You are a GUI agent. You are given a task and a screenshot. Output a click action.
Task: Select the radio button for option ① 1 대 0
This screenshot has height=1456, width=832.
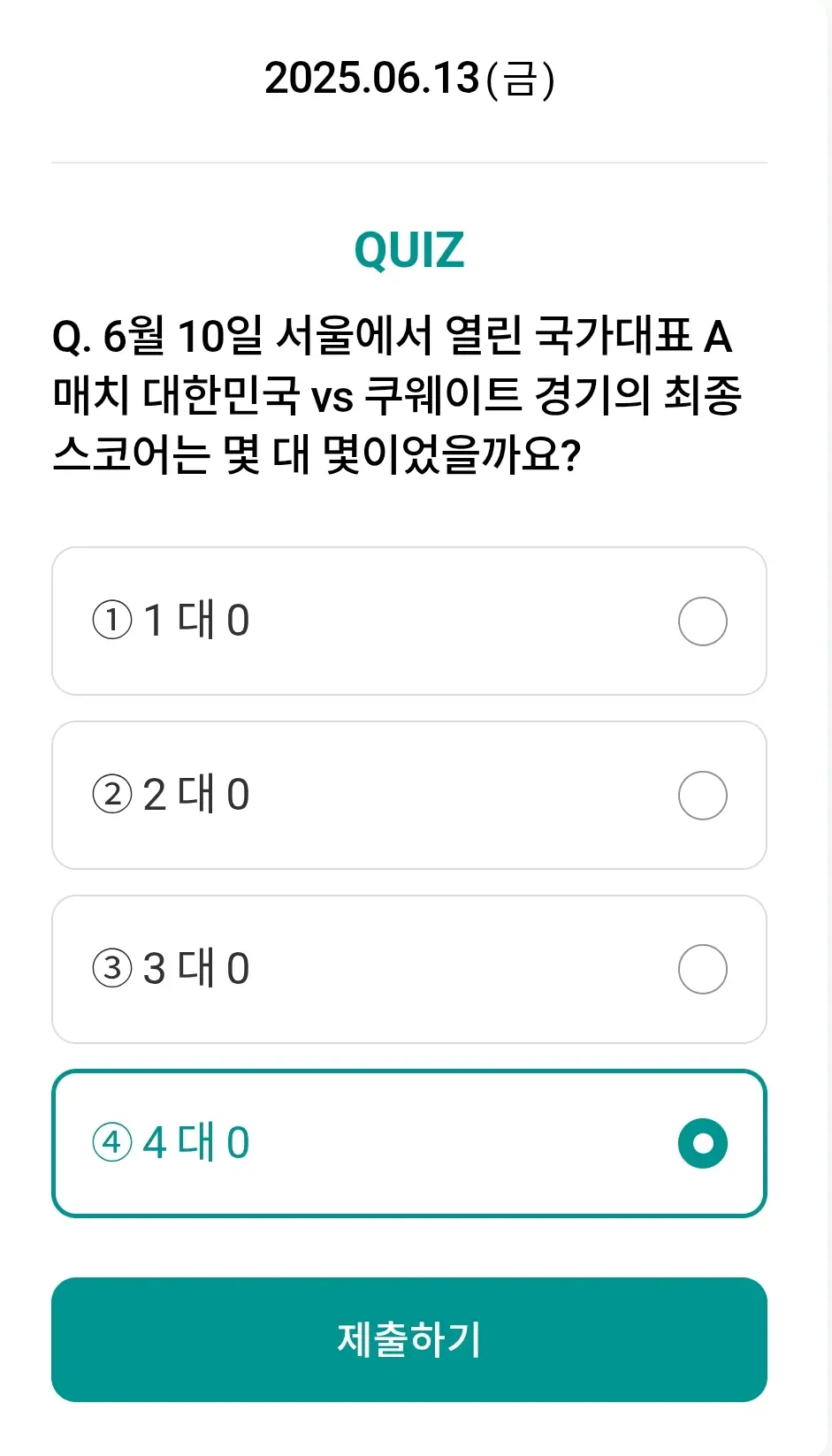tap(703, 621)
